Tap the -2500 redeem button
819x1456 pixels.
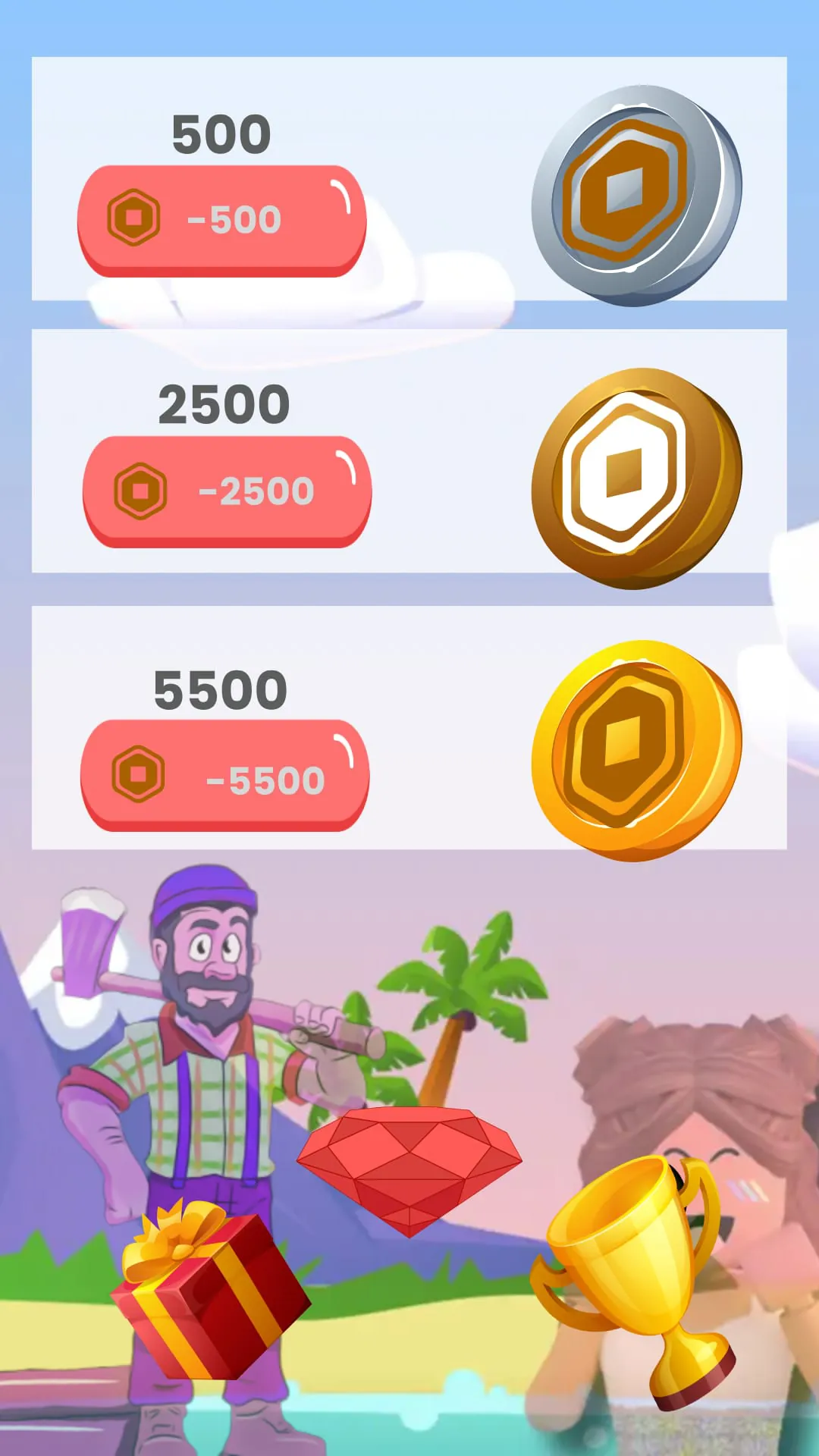pos(227,491)
